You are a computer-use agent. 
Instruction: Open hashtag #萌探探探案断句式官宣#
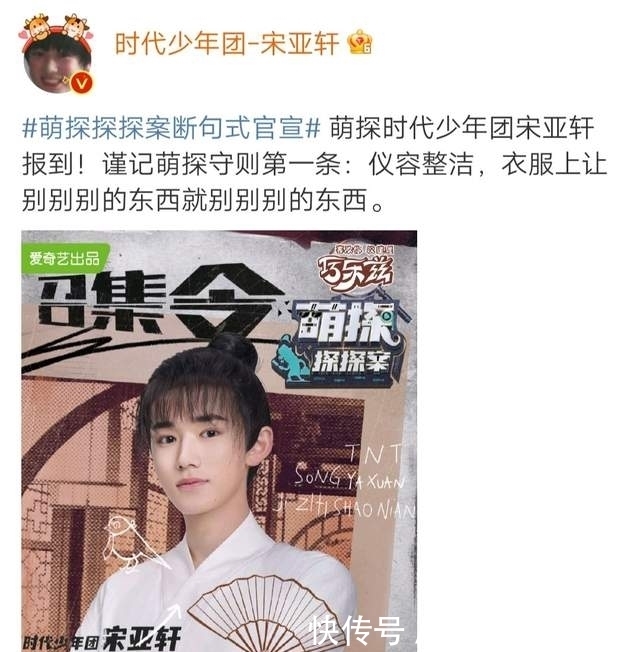pyautogui.click(x=171, y=128)
